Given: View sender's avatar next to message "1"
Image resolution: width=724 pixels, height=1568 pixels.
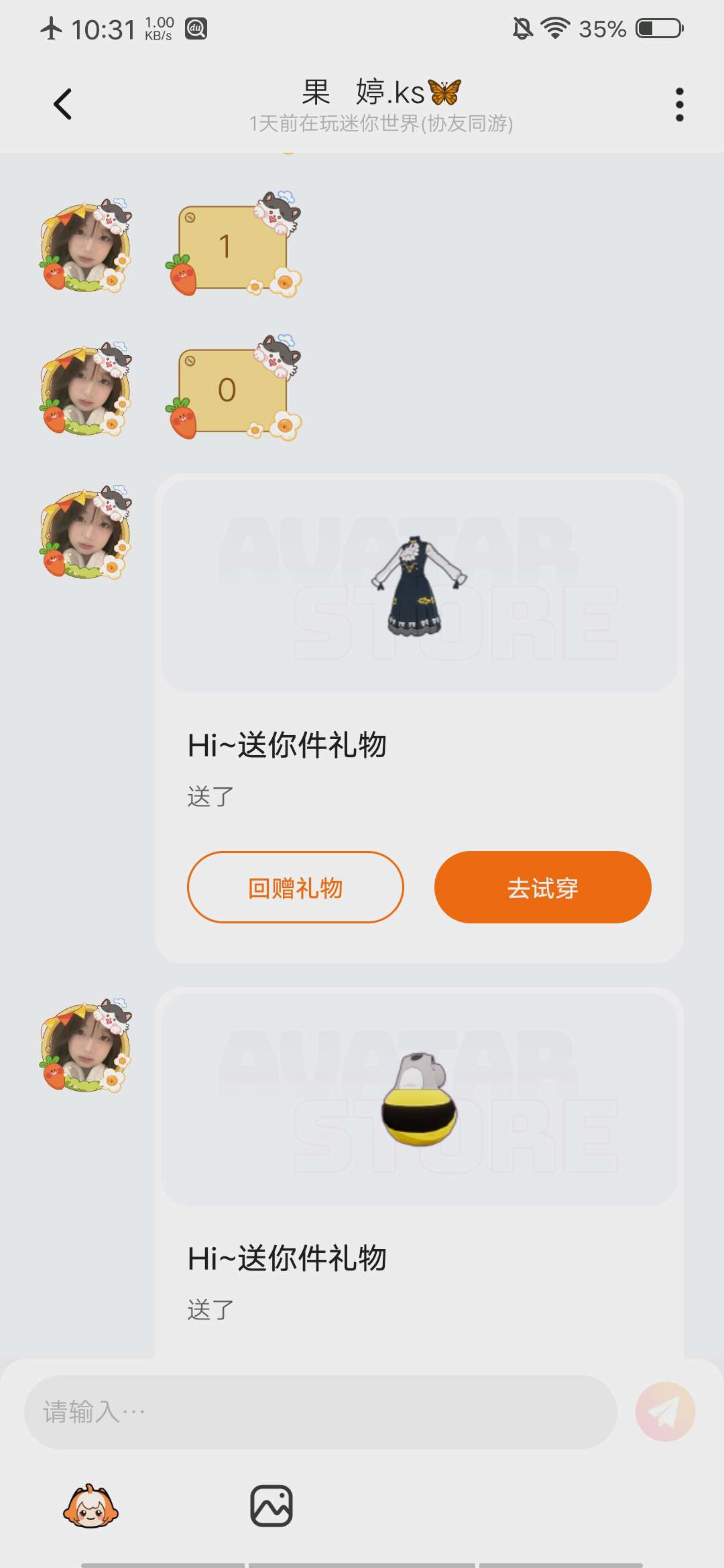Looking at the screenshot, I should click(x=86, y=246).
